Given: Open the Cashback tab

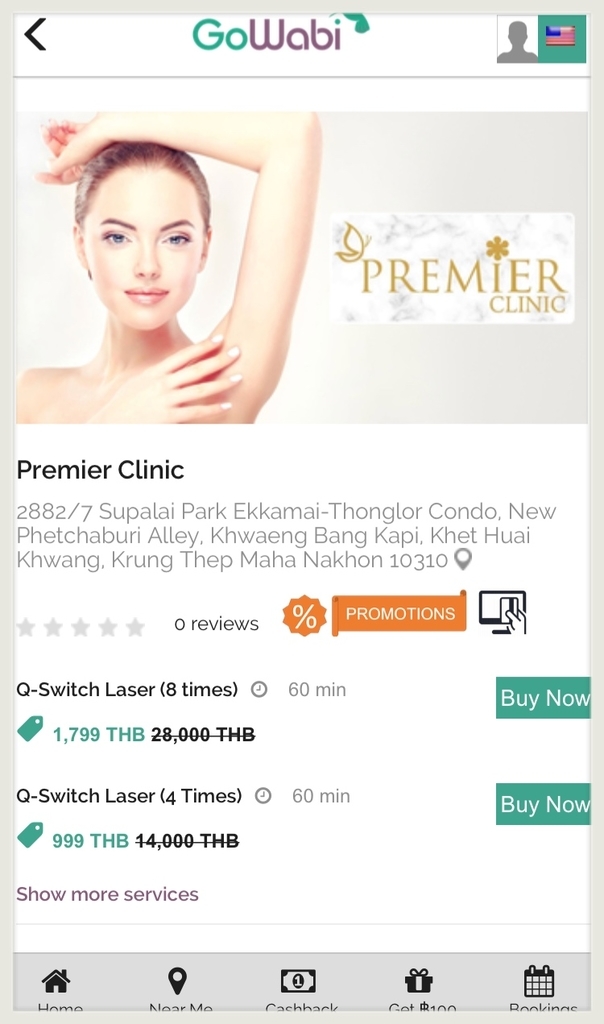Looking at the screenshot, I should pyautogui.click(x=299, y=986).
